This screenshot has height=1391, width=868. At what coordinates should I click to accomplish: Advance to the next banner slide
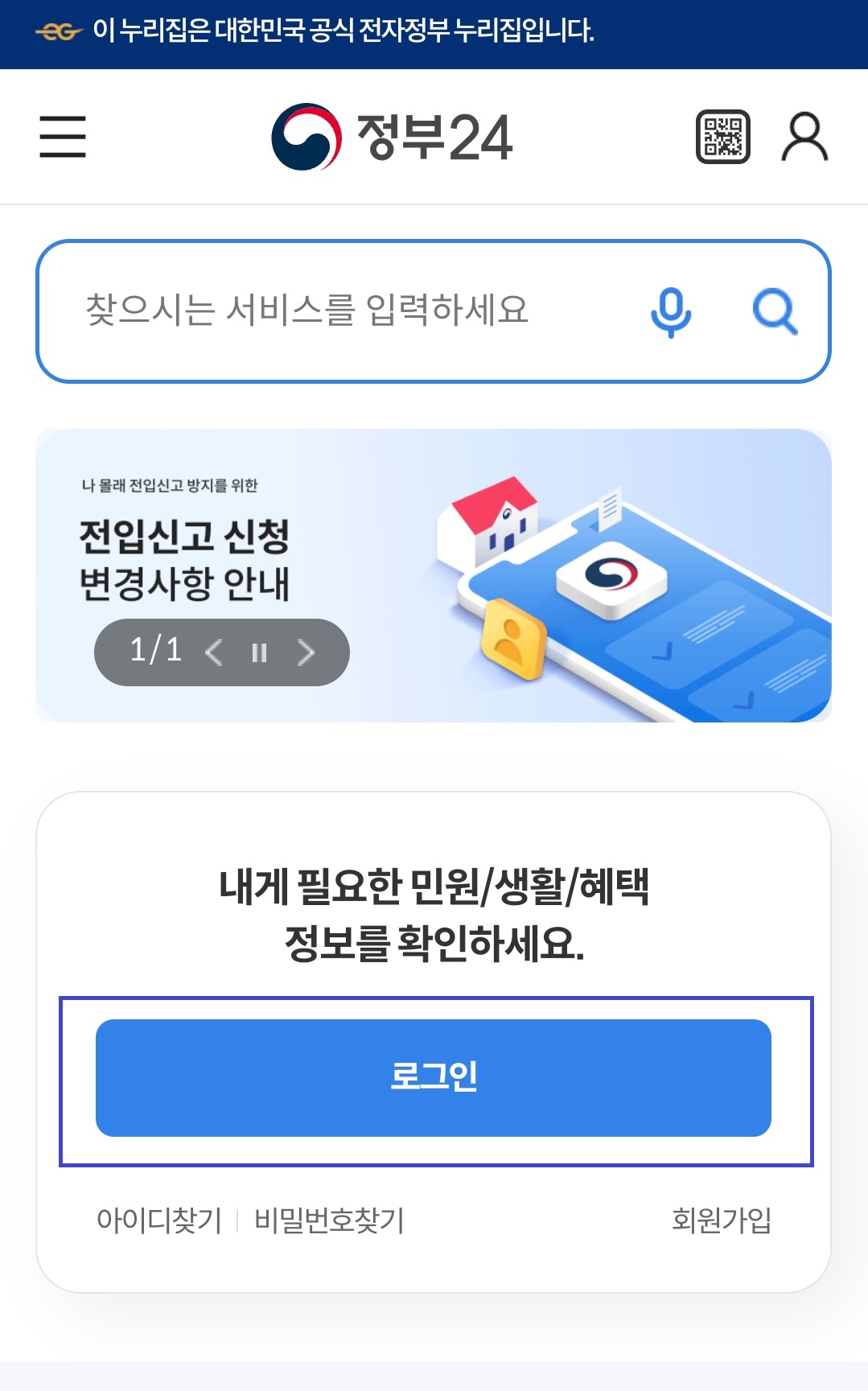pos(306,652)
